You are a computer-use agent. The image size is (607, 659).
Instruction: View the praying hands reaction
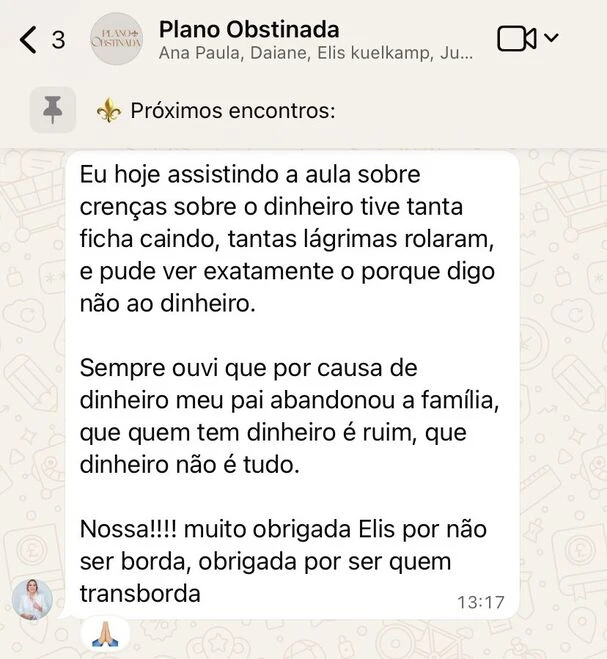click(105, 633)
